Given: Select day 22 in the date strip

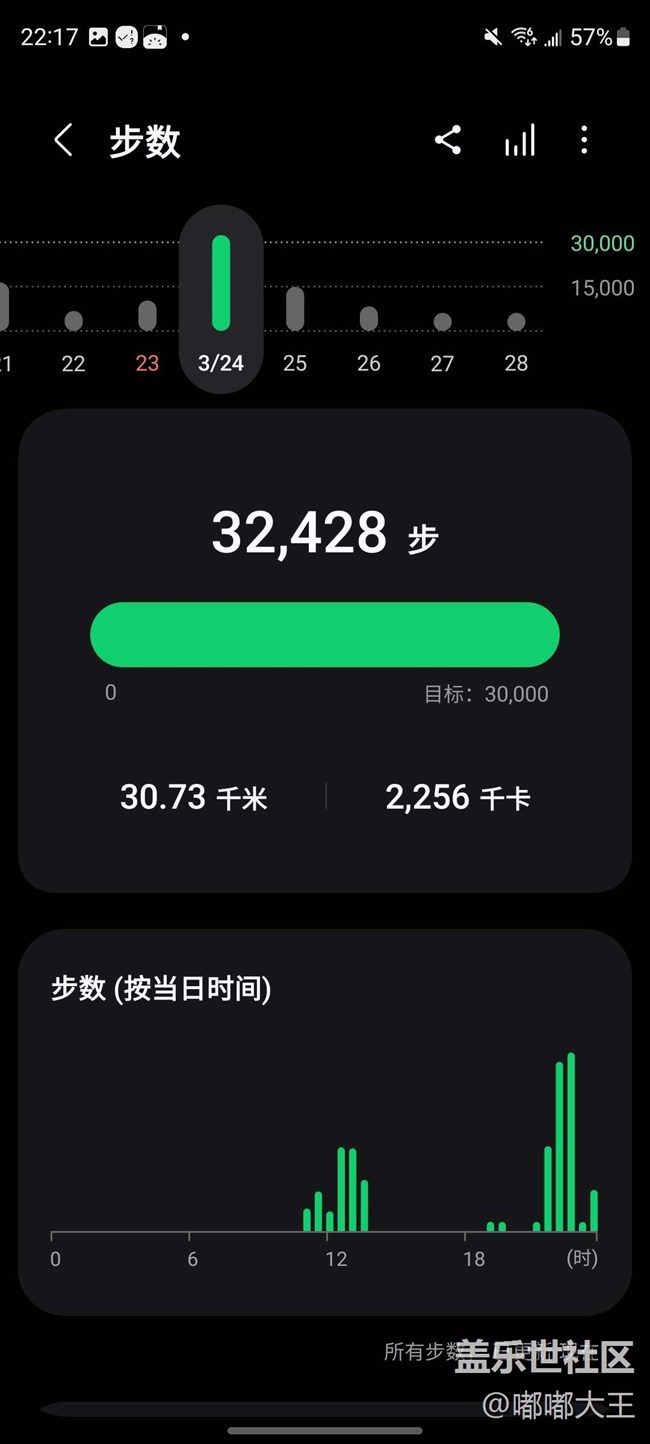Looking at the screenshot, I should [x=73, y=340].
